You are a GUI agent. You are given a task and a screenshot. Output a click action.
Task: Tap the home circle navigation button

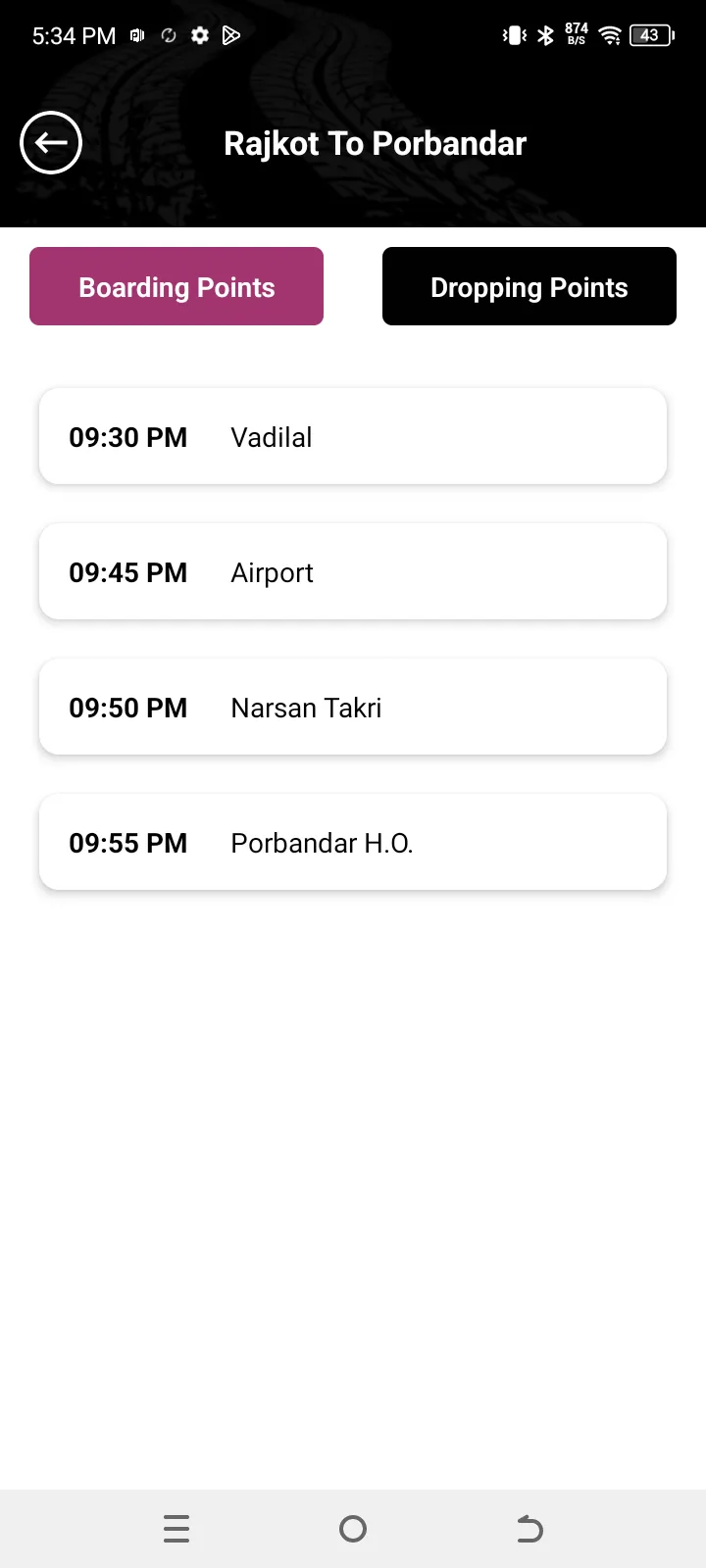[x=352, y=1528]
